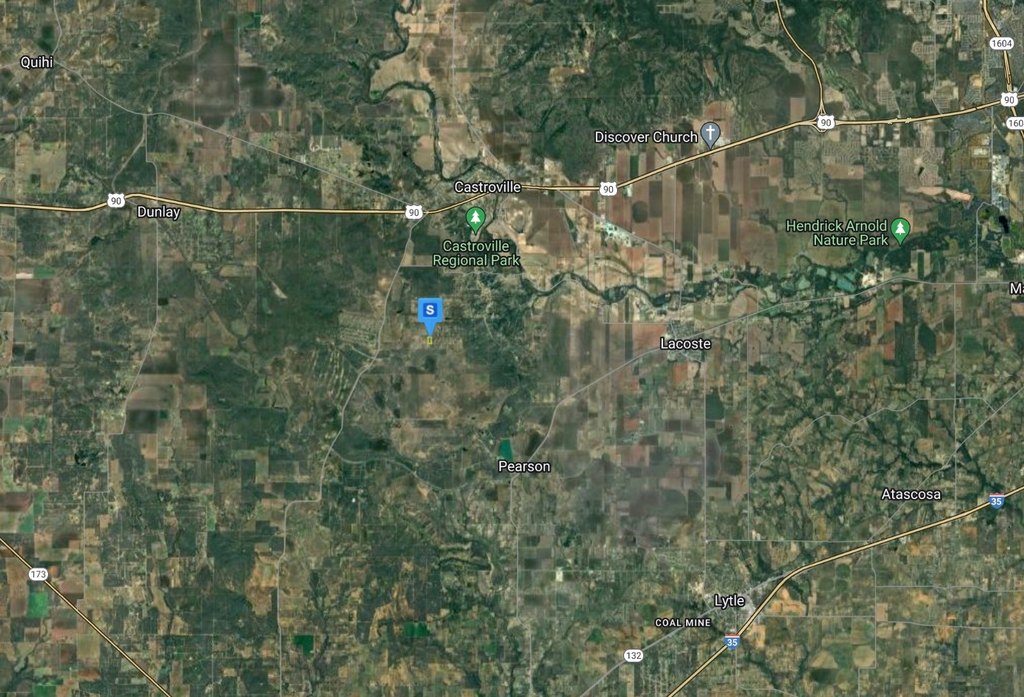Select the Discover Church map pin
Viewport: 1024px width, 697px height.
[x=710, y=134]
